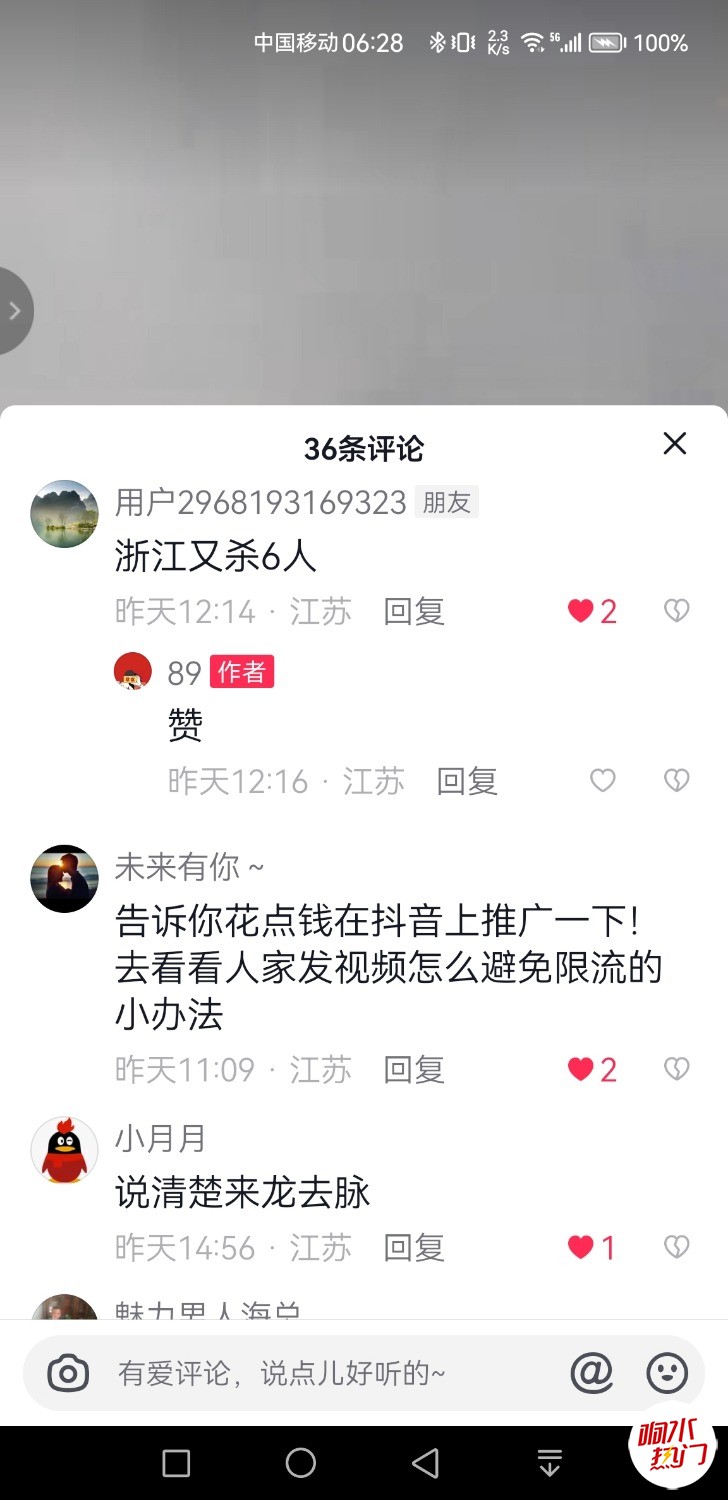Open 小月月's penguin avatar profile
Image resolution: width=728 pixels, height=1500 pixels.
pos(65,1150)
